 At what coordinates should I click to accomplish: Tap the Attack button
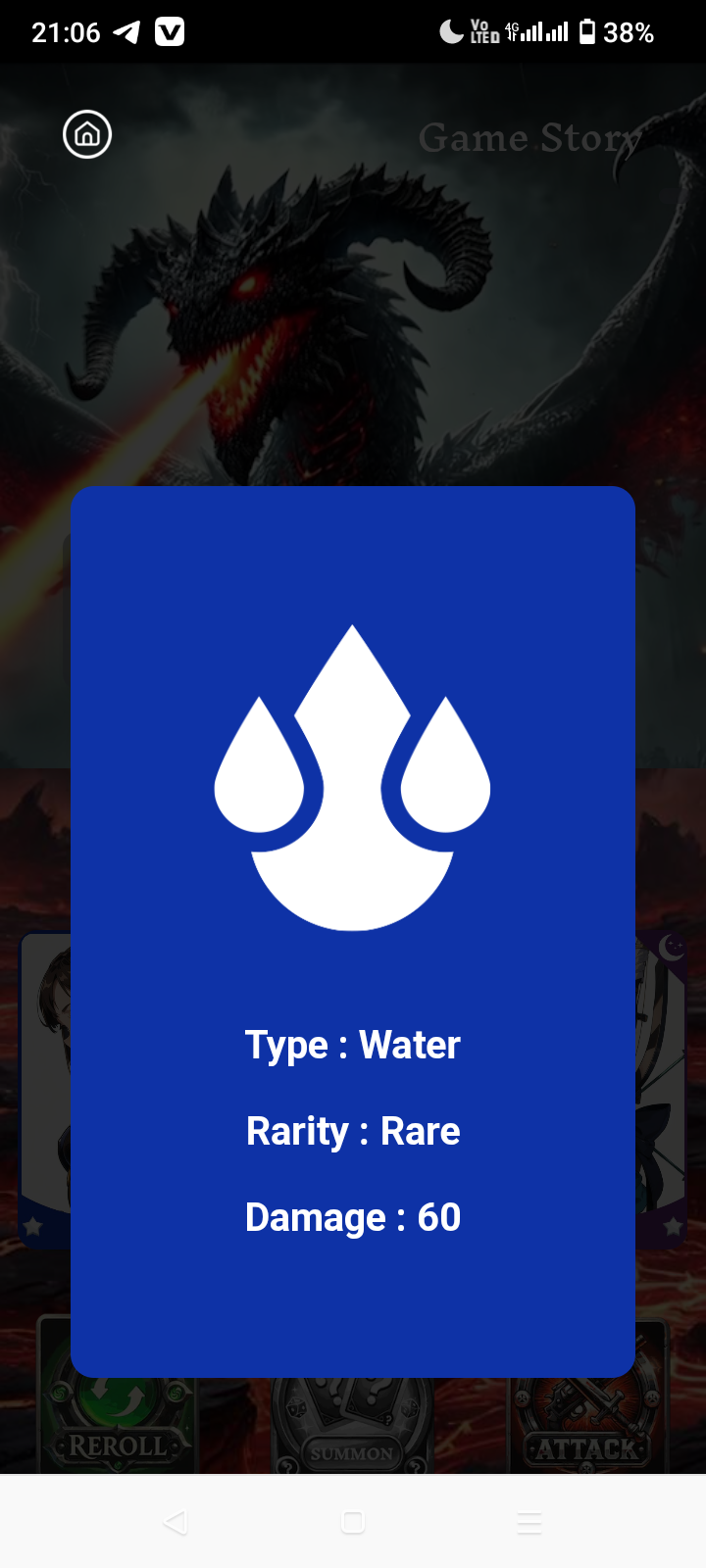tap(586, 1431)
